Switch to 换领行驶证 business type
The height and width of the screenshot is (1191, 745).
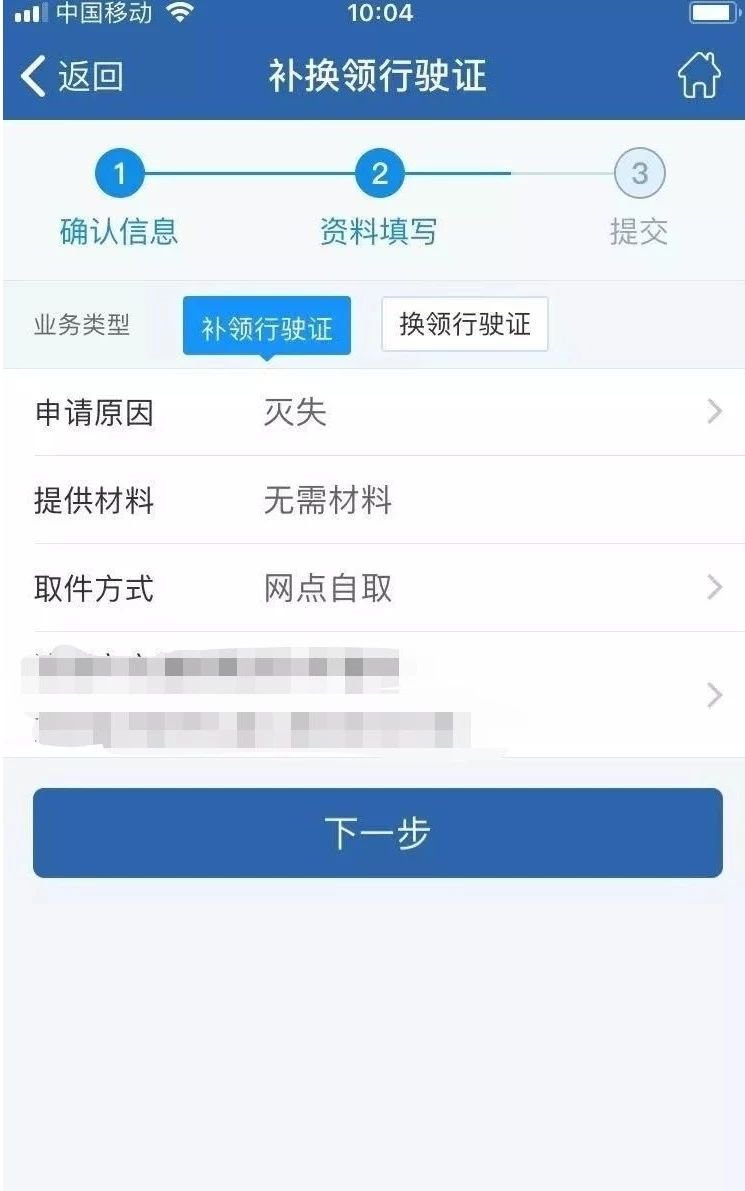[x=465, y=324]
